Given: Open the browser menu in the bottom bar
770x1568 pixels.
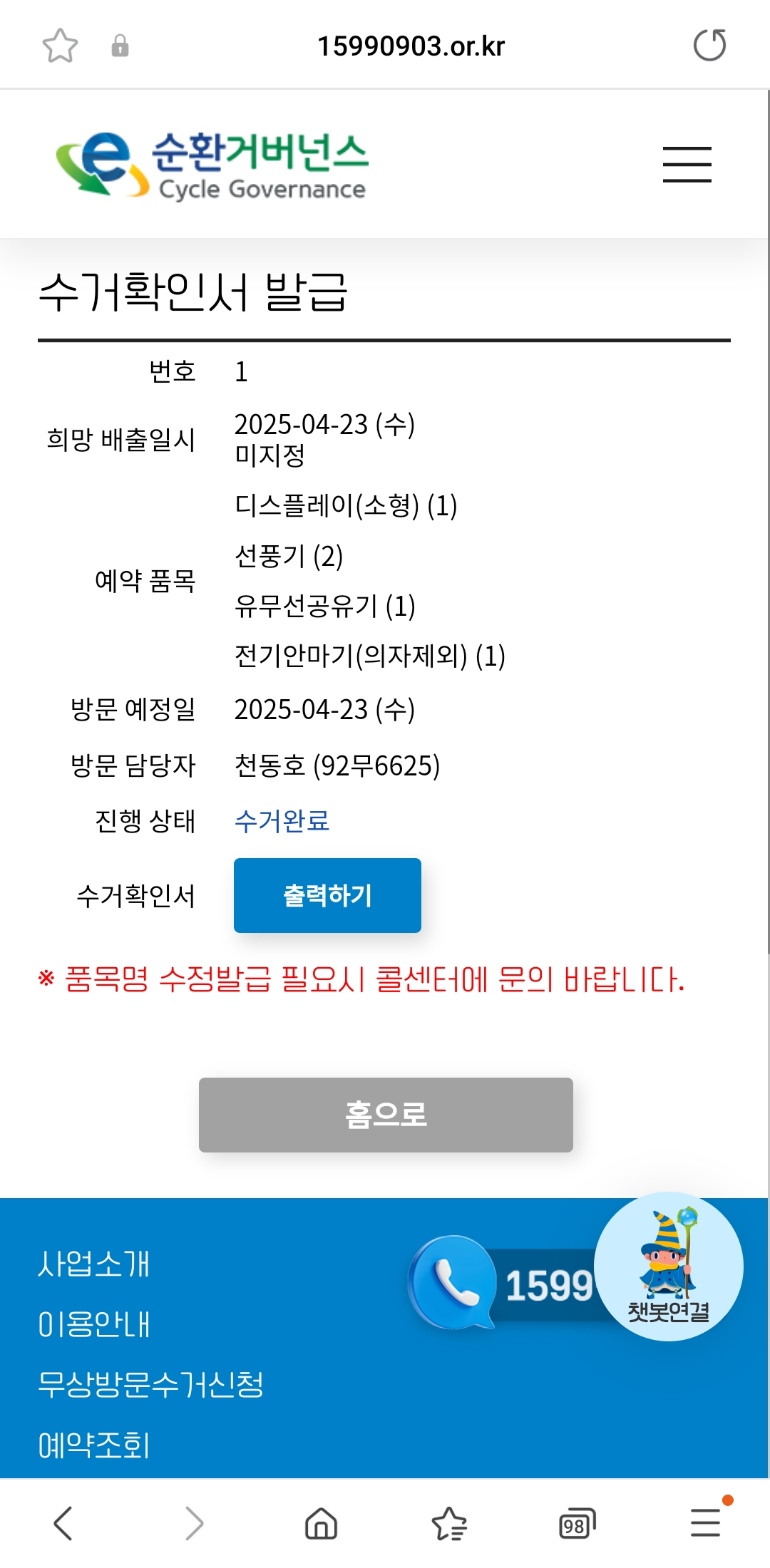Looking at the screenshot, I should [706, 1522].
